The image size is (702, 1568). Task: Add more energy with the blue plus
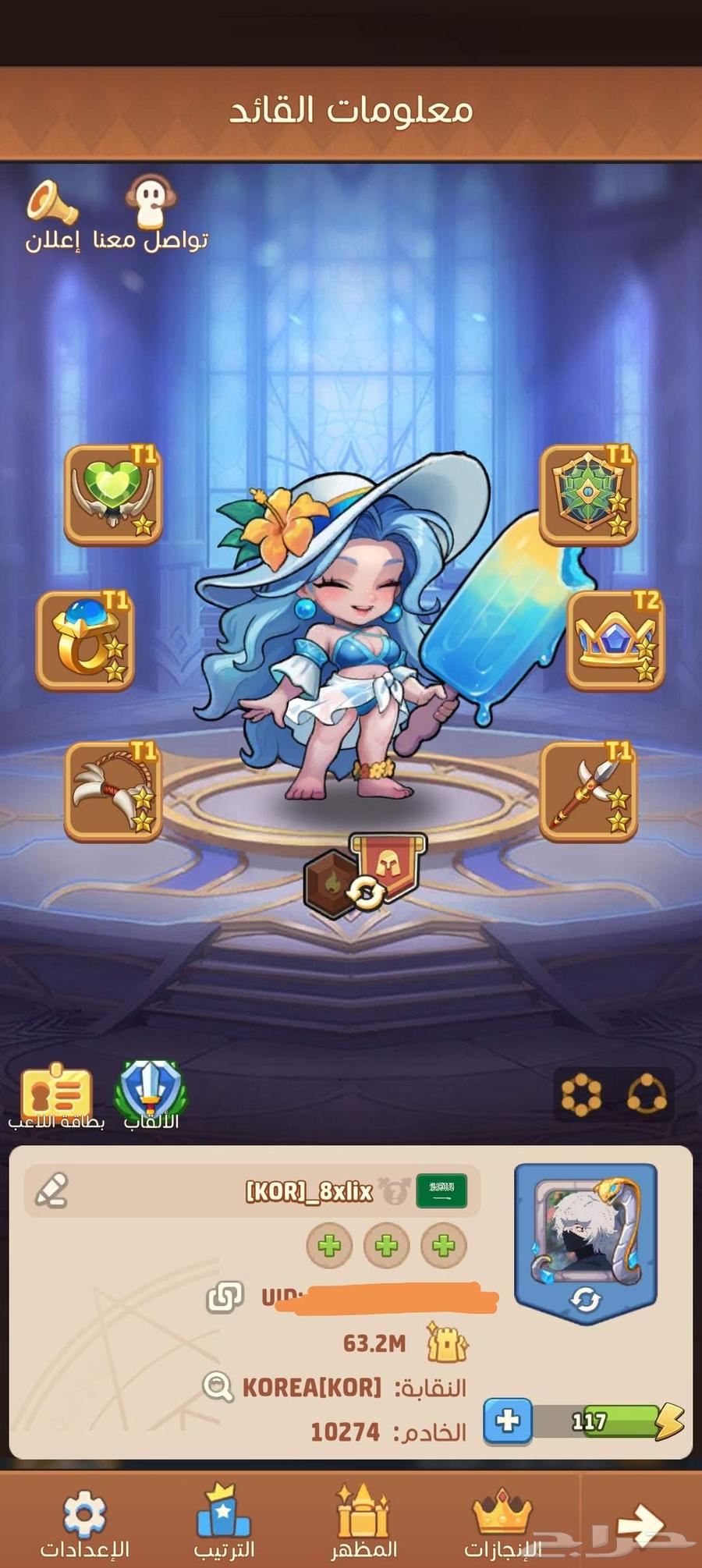[508, 1420]
